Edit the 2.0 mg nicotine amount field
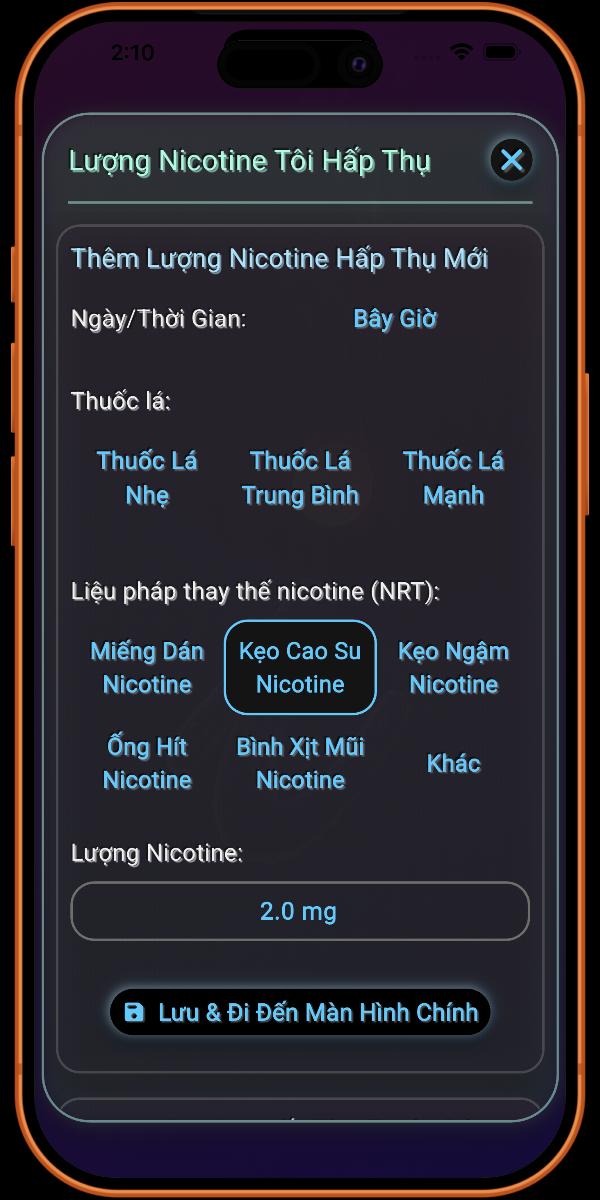 point(300,911)
